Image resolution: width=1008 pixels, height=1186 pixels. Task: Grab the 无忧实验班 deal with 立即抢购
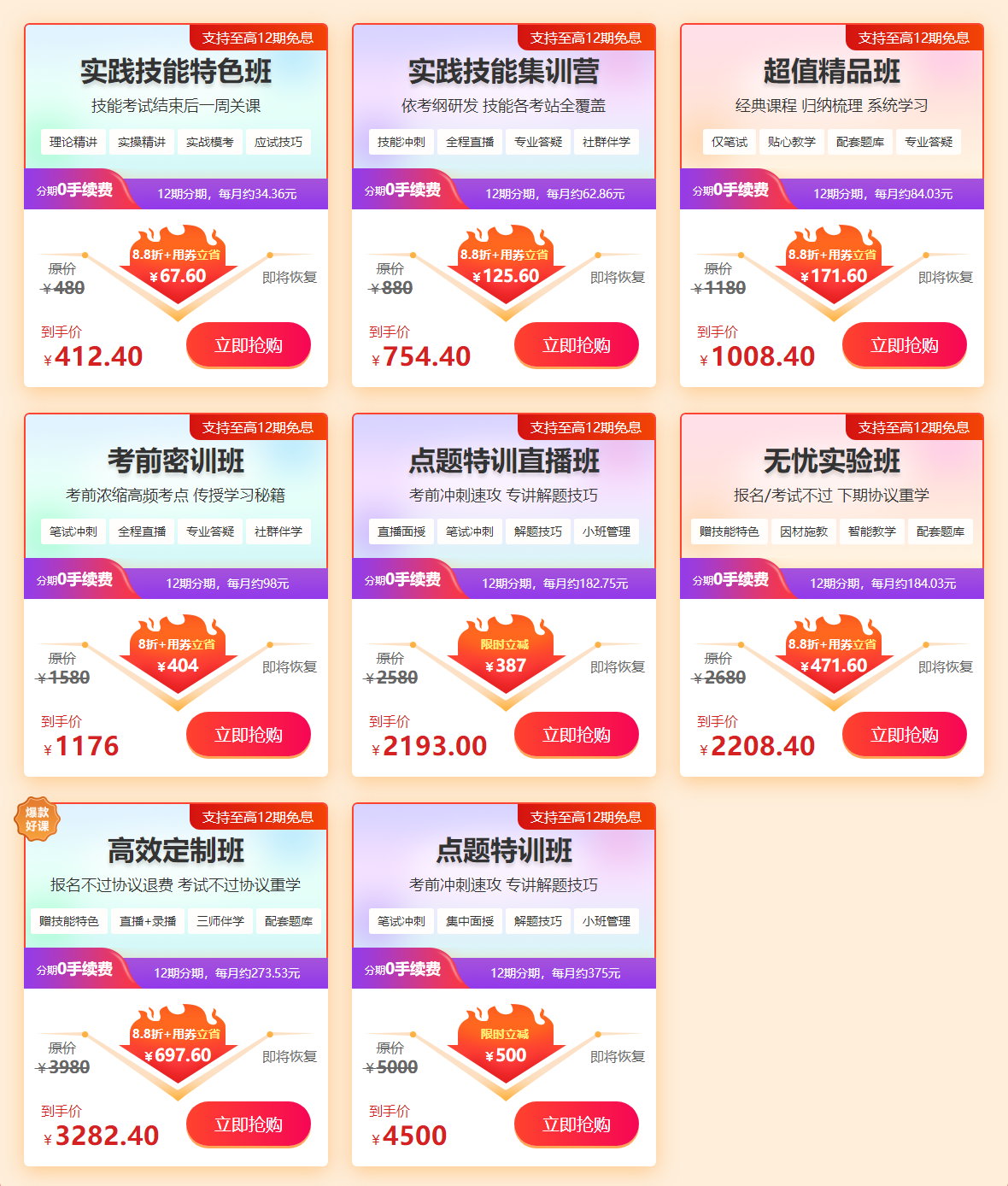904,735
